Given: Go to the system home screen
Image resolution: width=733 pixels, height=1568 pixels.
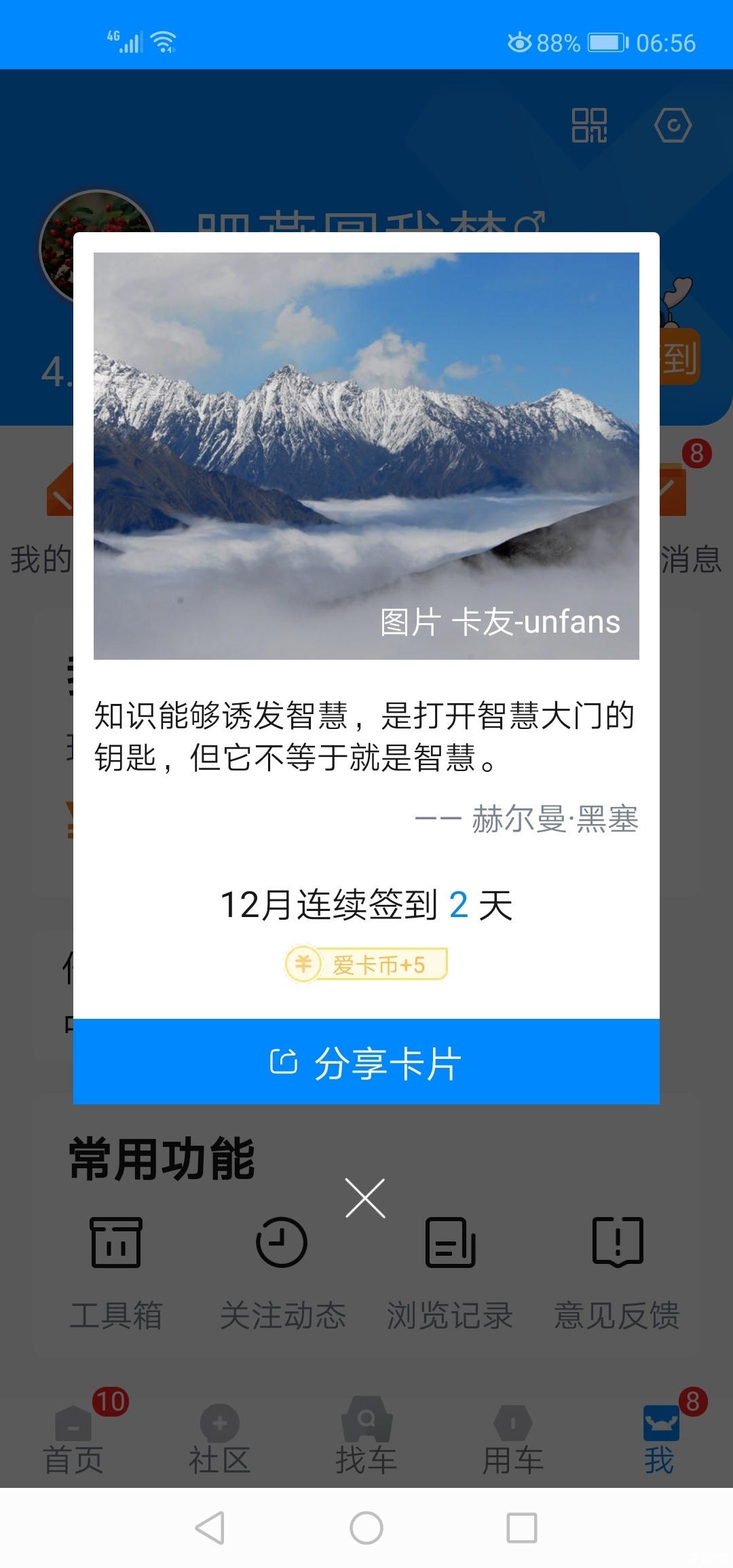Looking at the screenshot, I should 366,1528.
